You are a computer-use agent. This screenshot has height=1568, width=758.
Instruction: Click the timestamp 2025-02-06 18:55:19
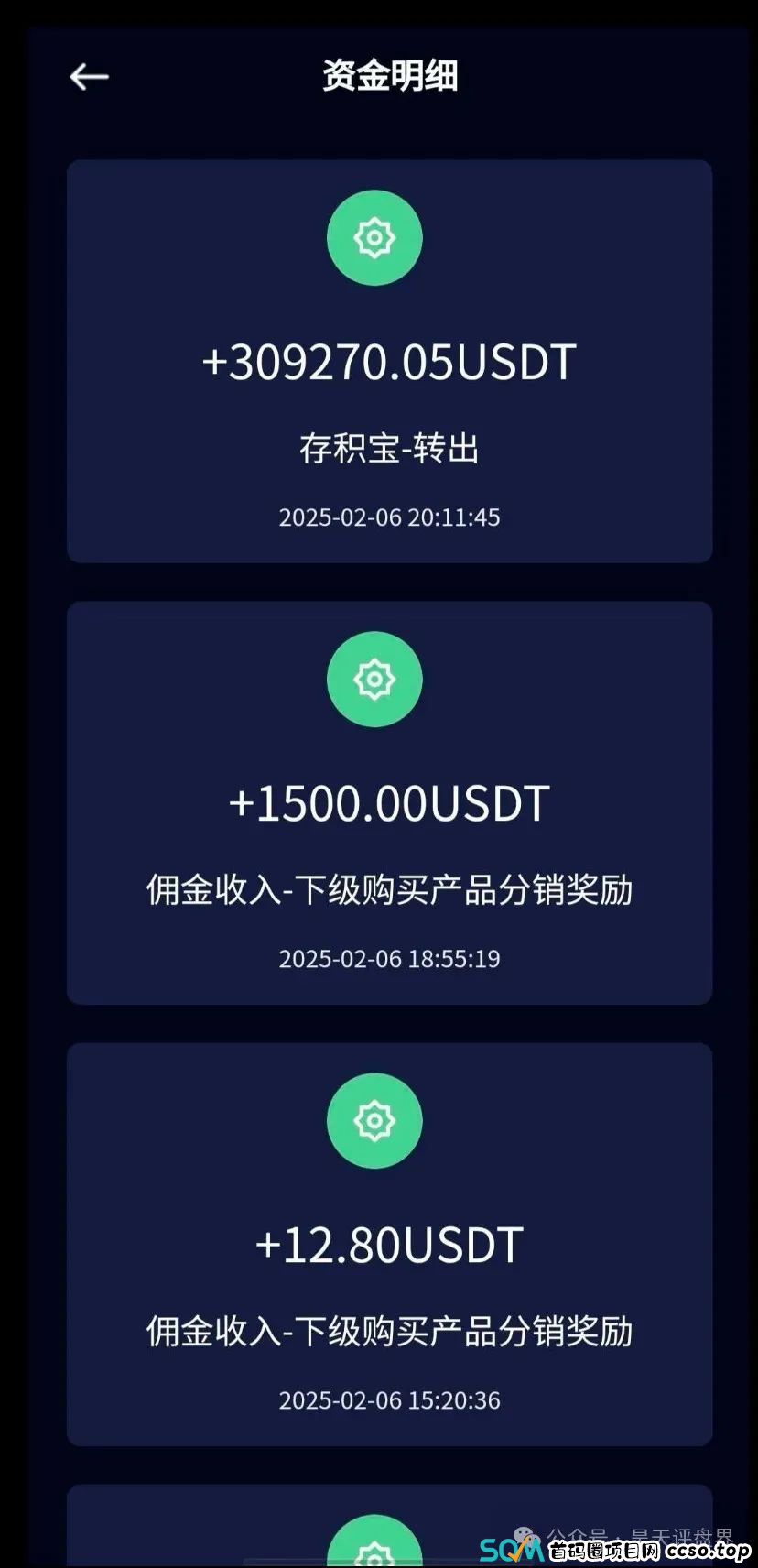[387, 959]
